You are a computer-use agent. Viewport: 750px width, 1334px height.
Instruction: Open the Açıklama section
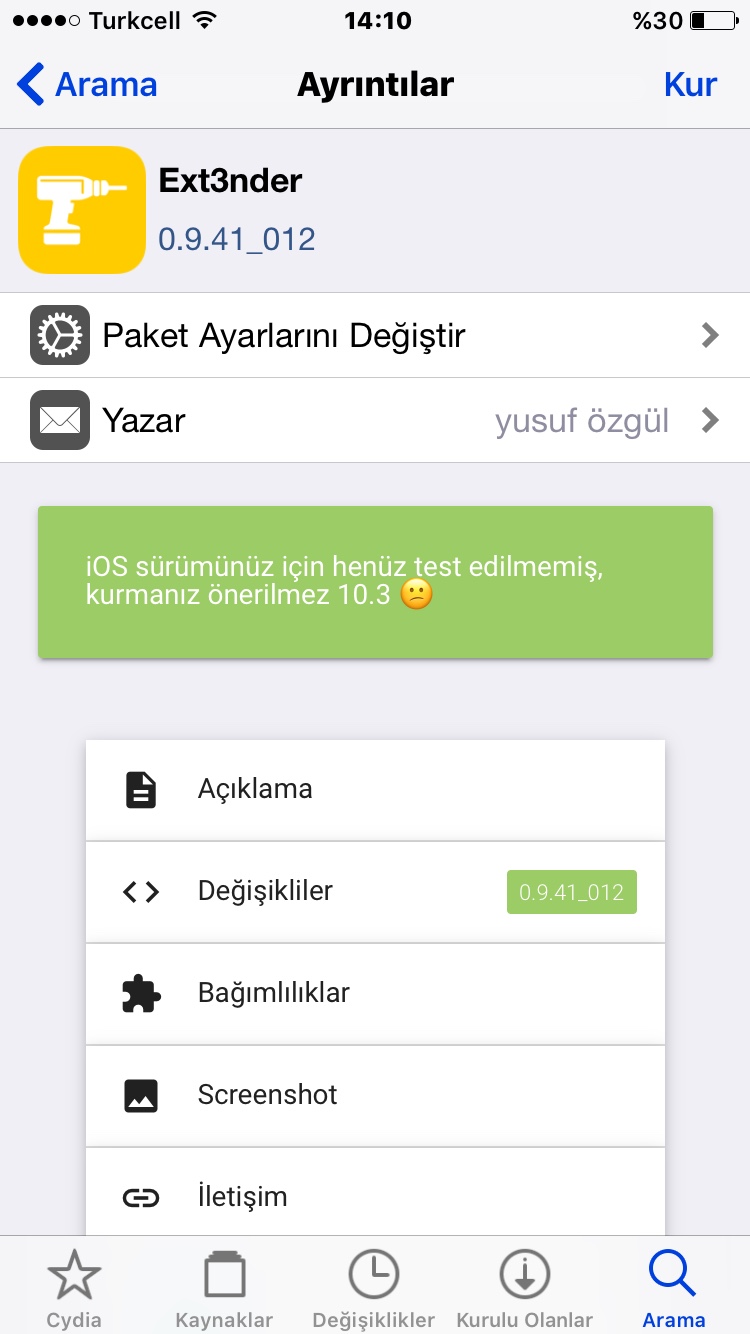pyautogui.click(x=375, y=790)
